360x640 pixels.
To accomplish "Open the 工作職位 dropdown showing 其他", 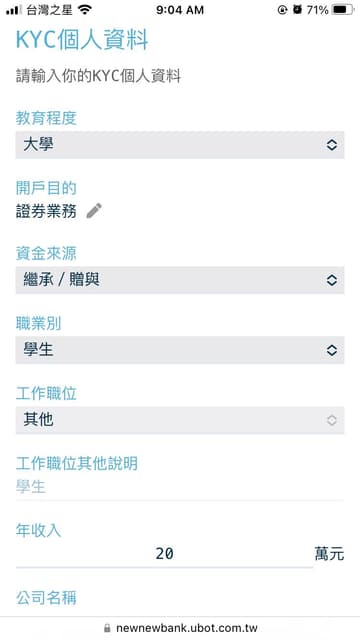I will pyautogui.click(x=180, y=420).
